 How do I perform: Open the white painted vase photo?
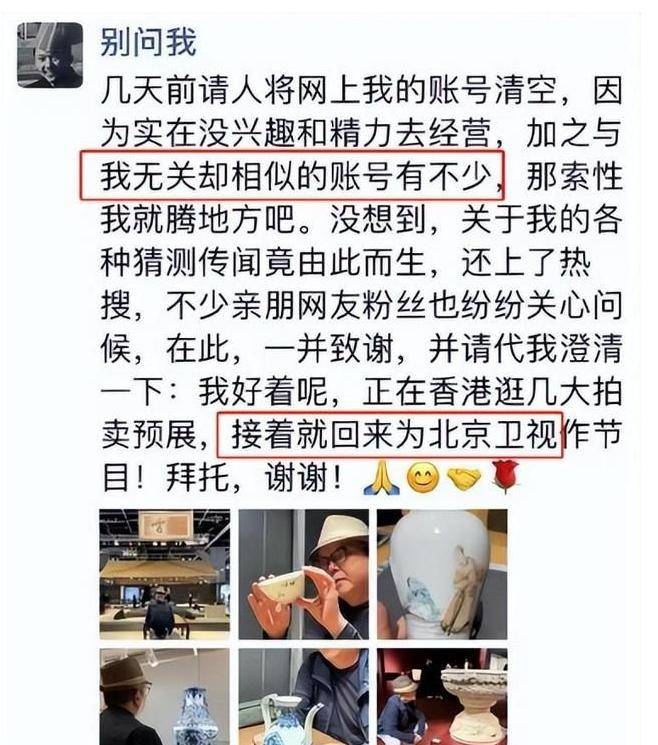[441, 574]
